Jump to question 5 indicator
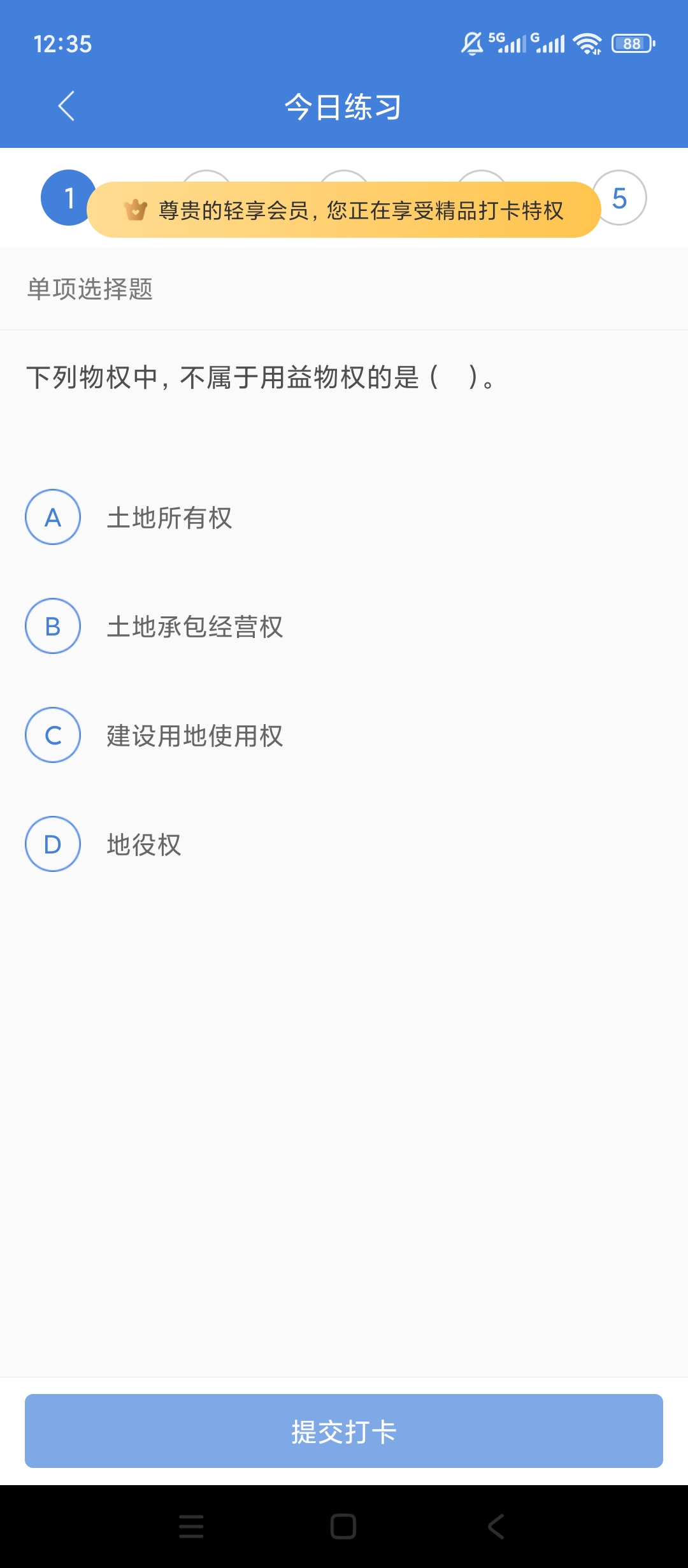The height and width of the screenshot is (1568, 688). pyautogui.click(x=619, y=198)
